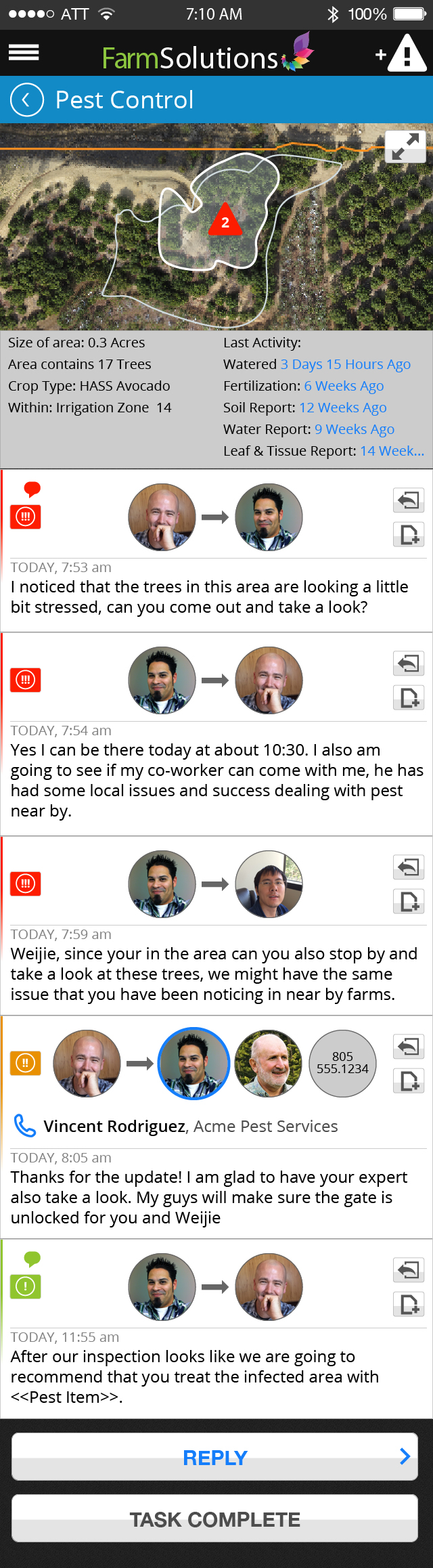
Task: Reply to the 7:59 am Weijie message
Action: point(409,867)
